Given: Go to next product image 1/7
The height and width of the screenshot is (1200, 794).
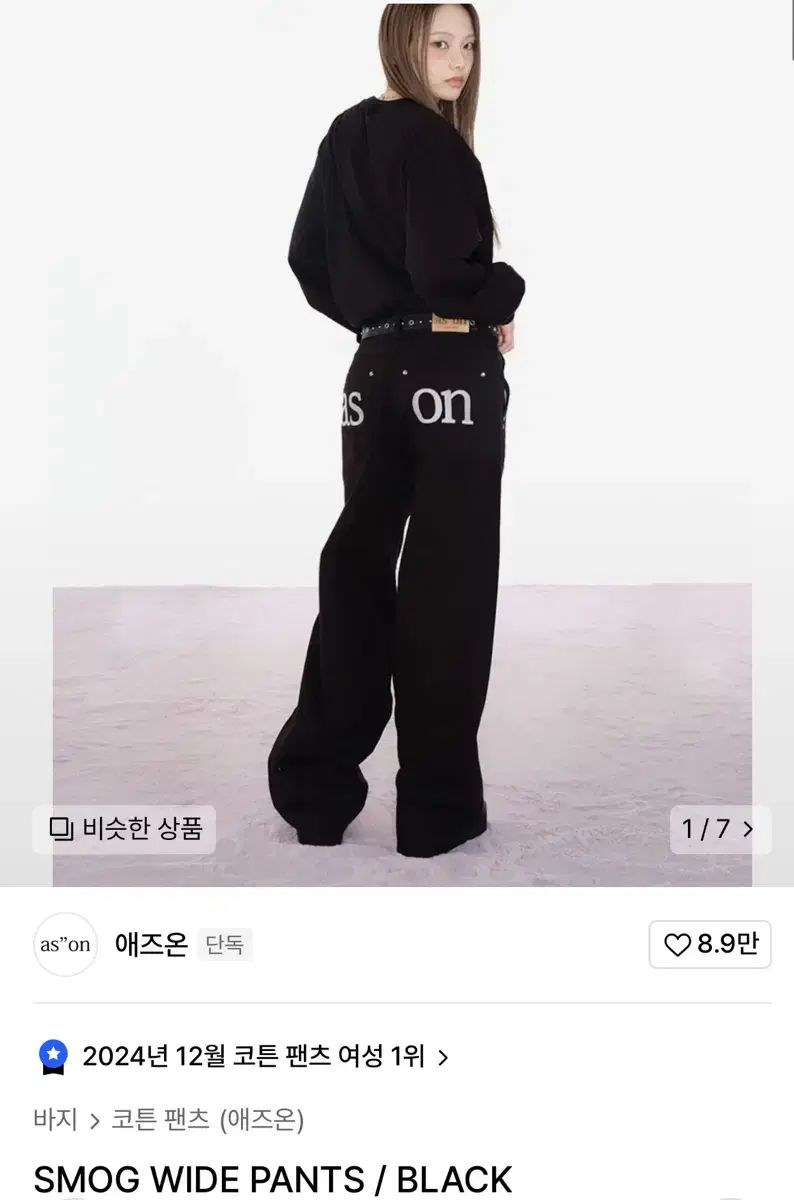Looking at the screenshot, I should [719, 829].
